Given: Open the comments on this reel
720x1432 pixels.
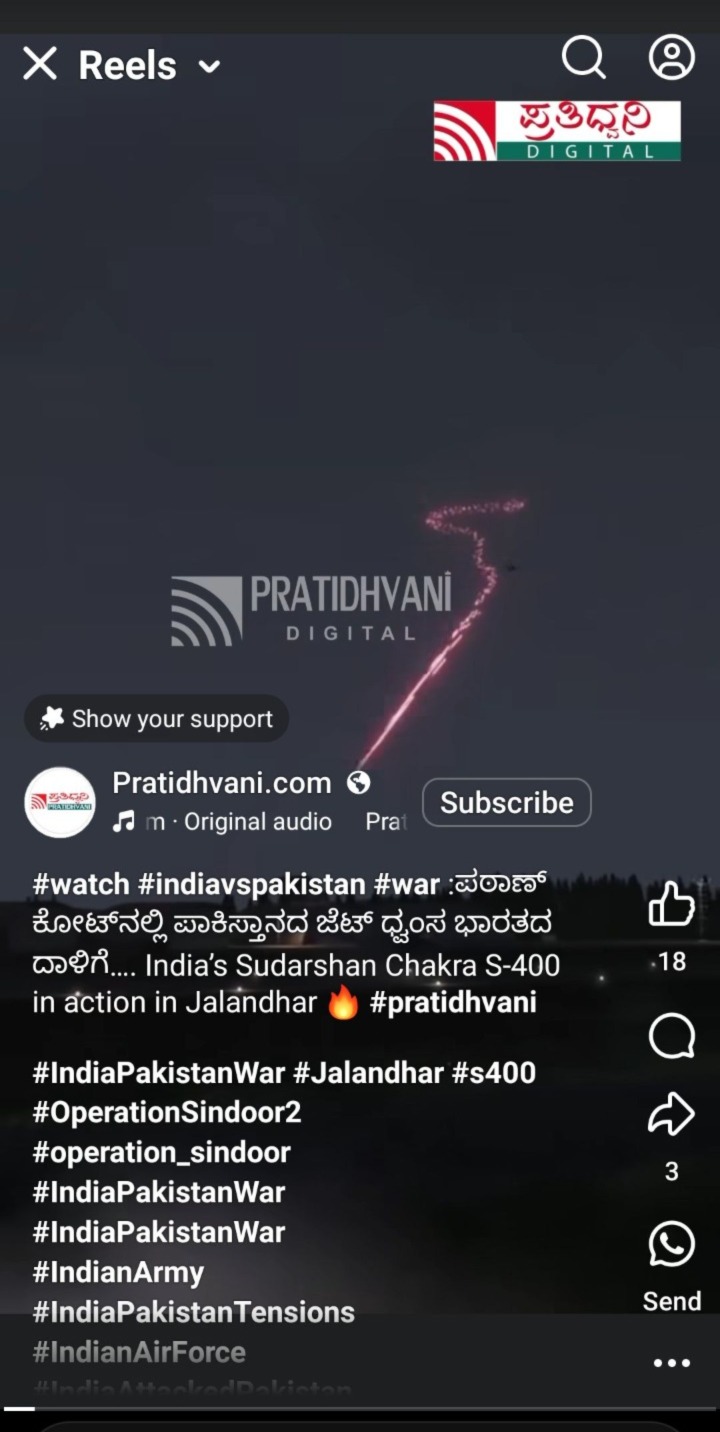Looking at the screenshot, I should tap(672, 1036).
